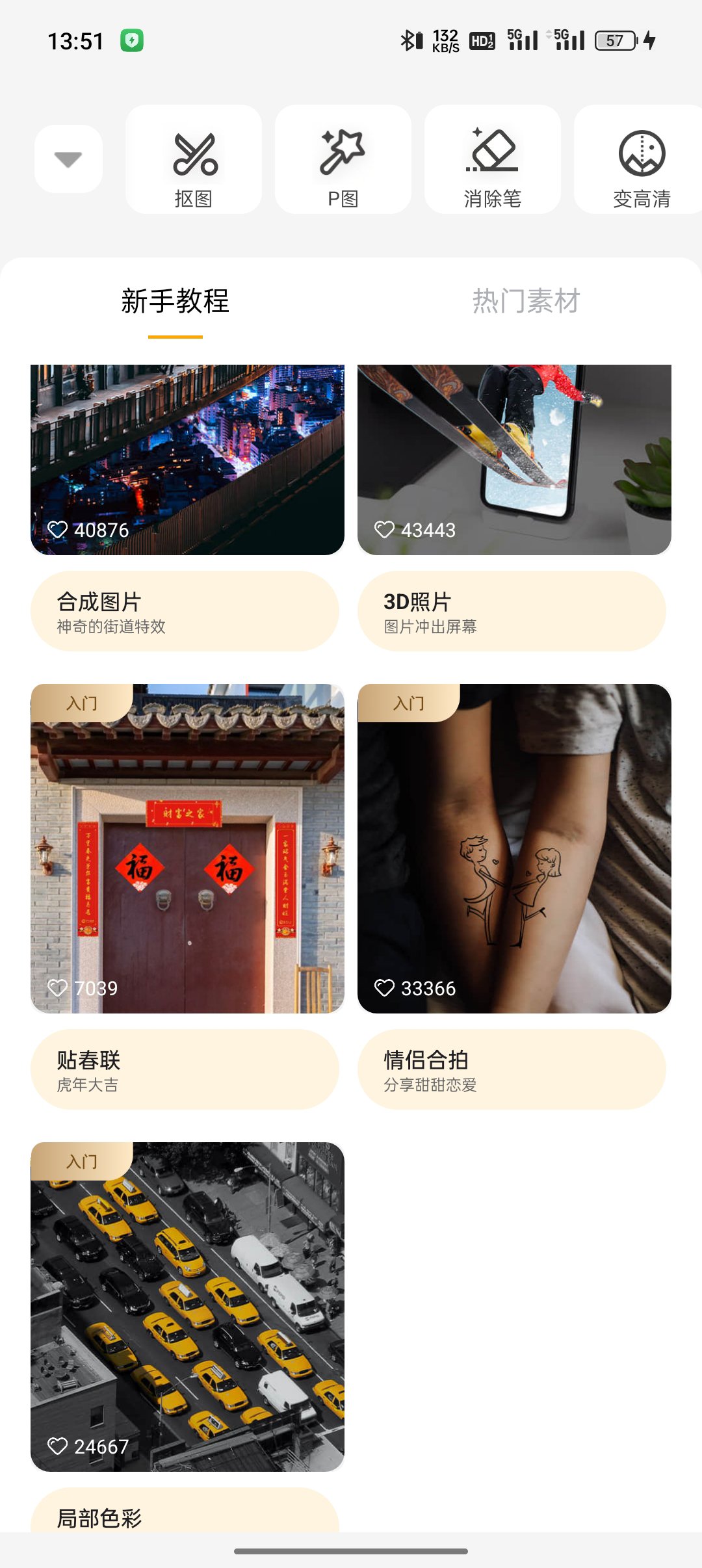Open the red door couplets tutorial image
This screenshot has width=702, height=1568.
187,848
